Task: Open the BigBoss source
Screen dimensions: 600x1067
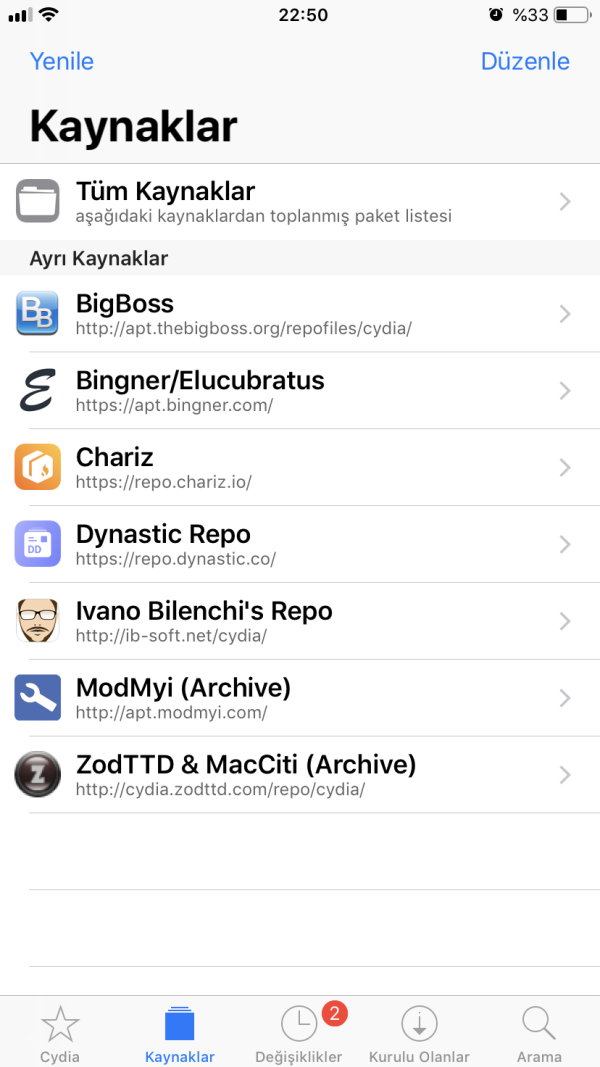Action: click(x=300, y=314)
